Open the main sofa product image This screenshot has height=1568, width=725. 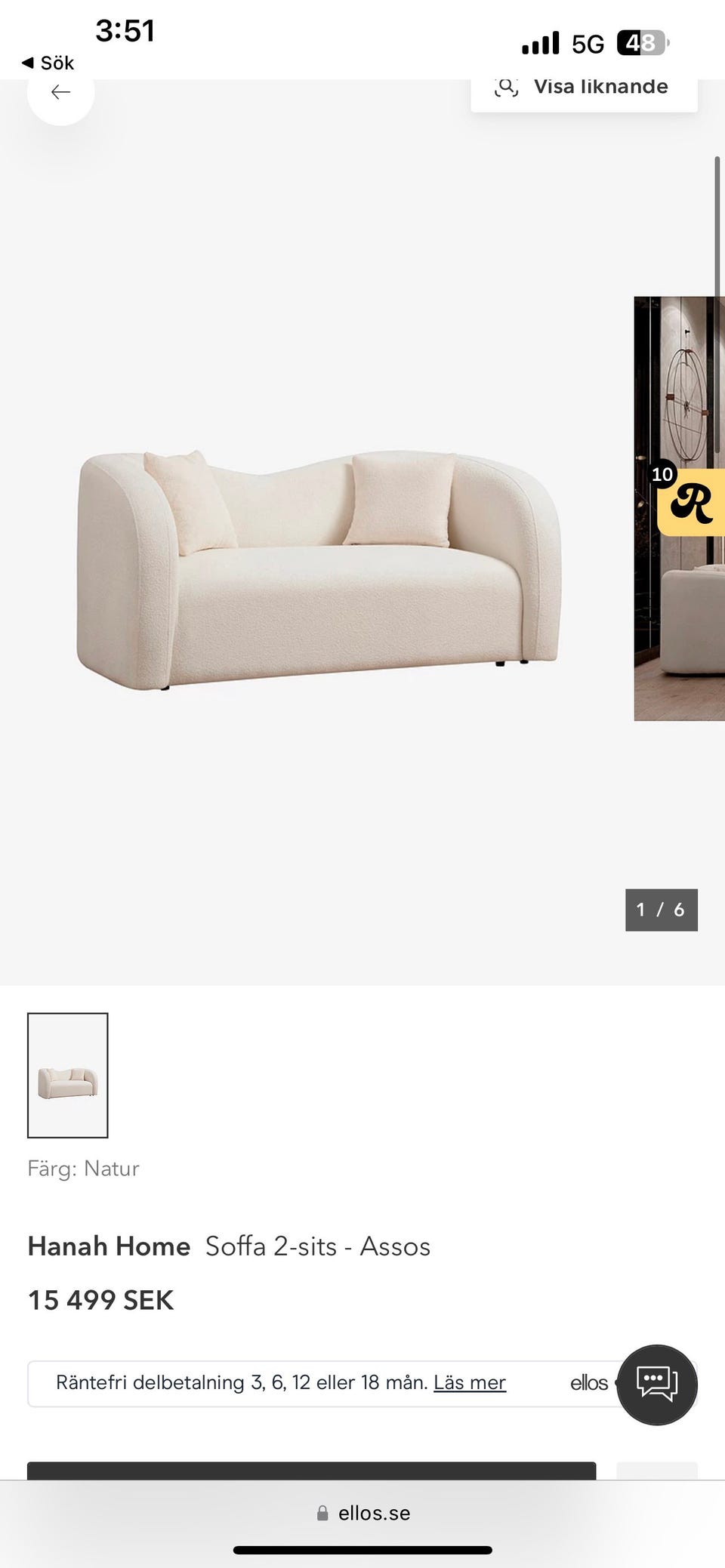317,570
